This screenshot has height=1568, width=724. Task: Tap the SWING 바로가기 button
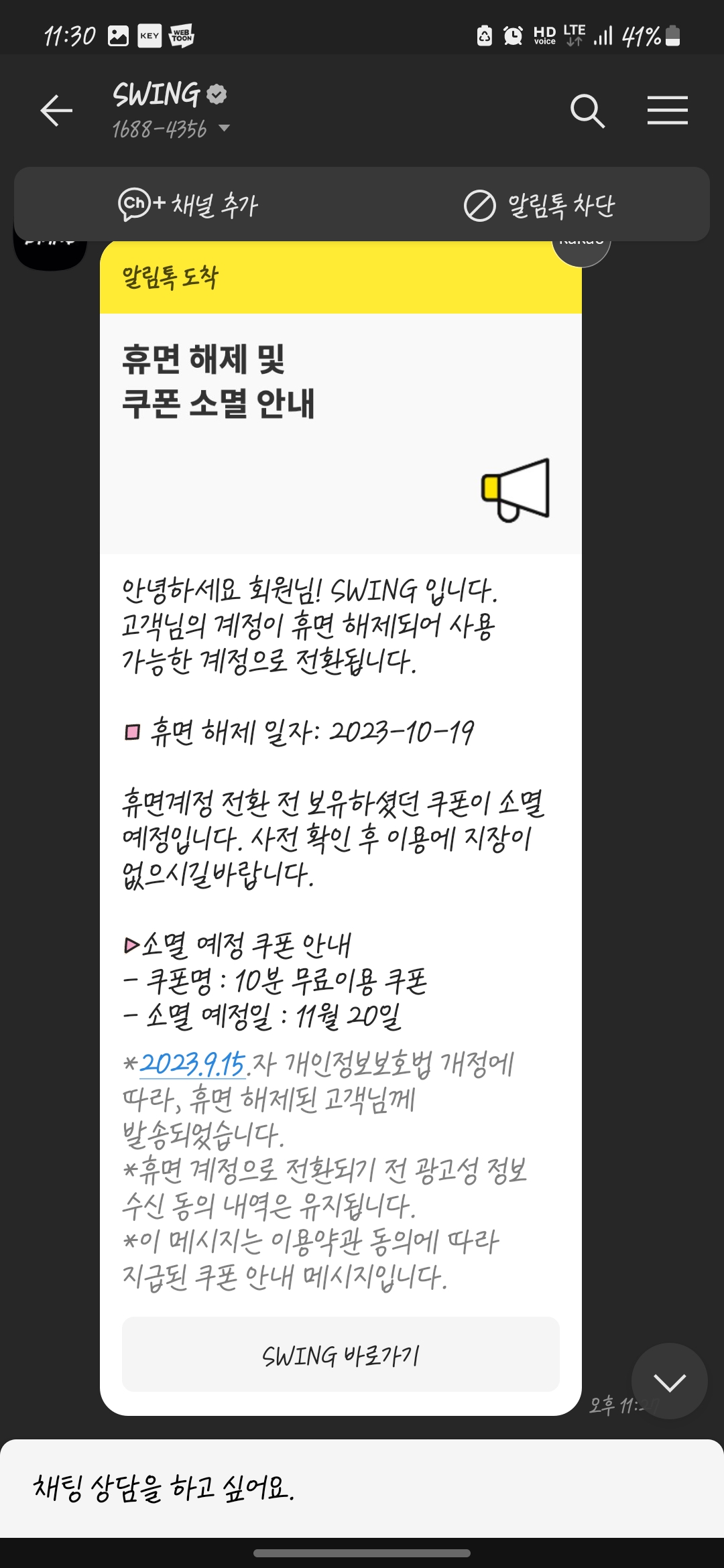[341, 1356]
